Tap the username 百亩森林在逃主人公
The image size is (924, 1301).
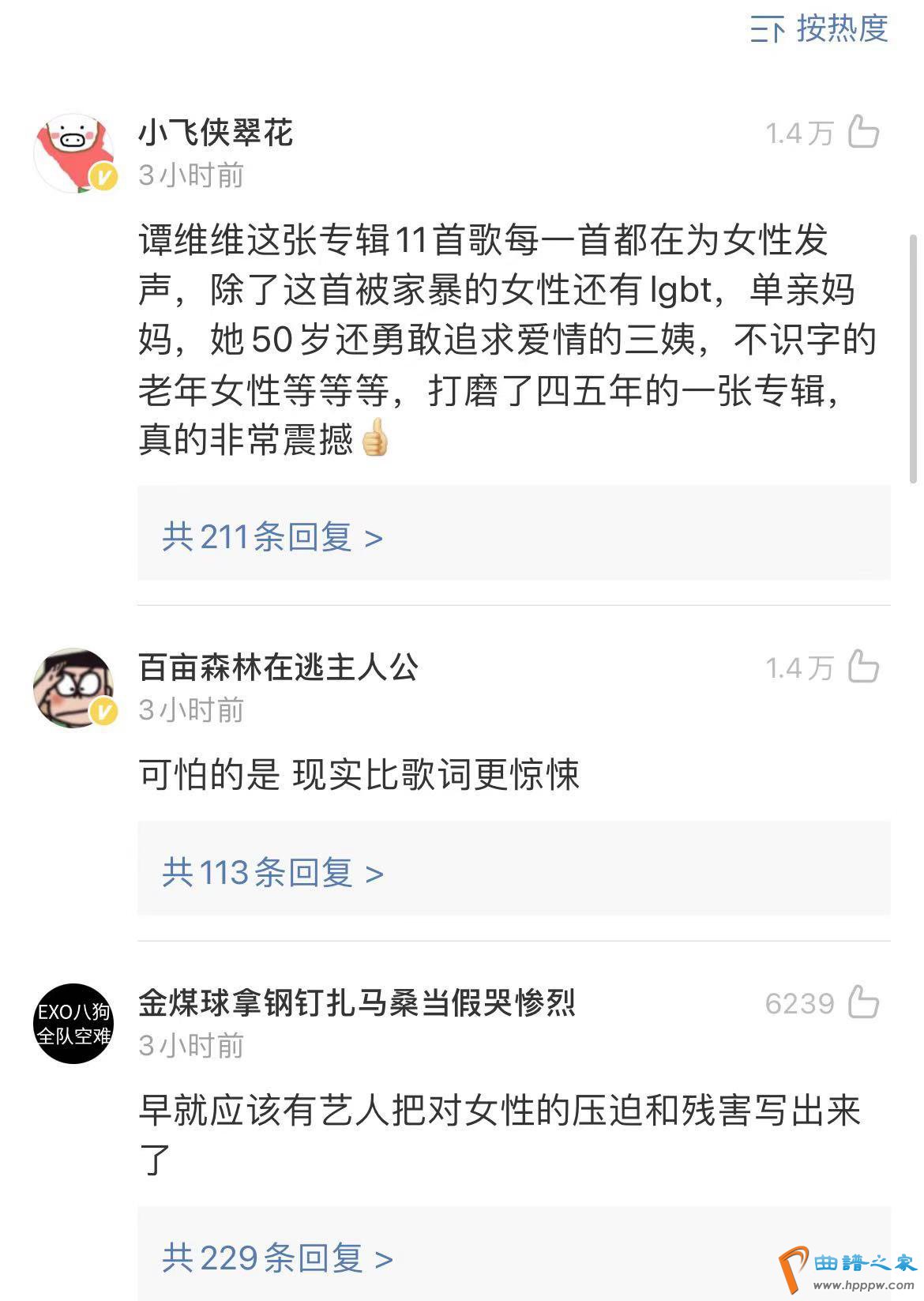coord(278,667)
